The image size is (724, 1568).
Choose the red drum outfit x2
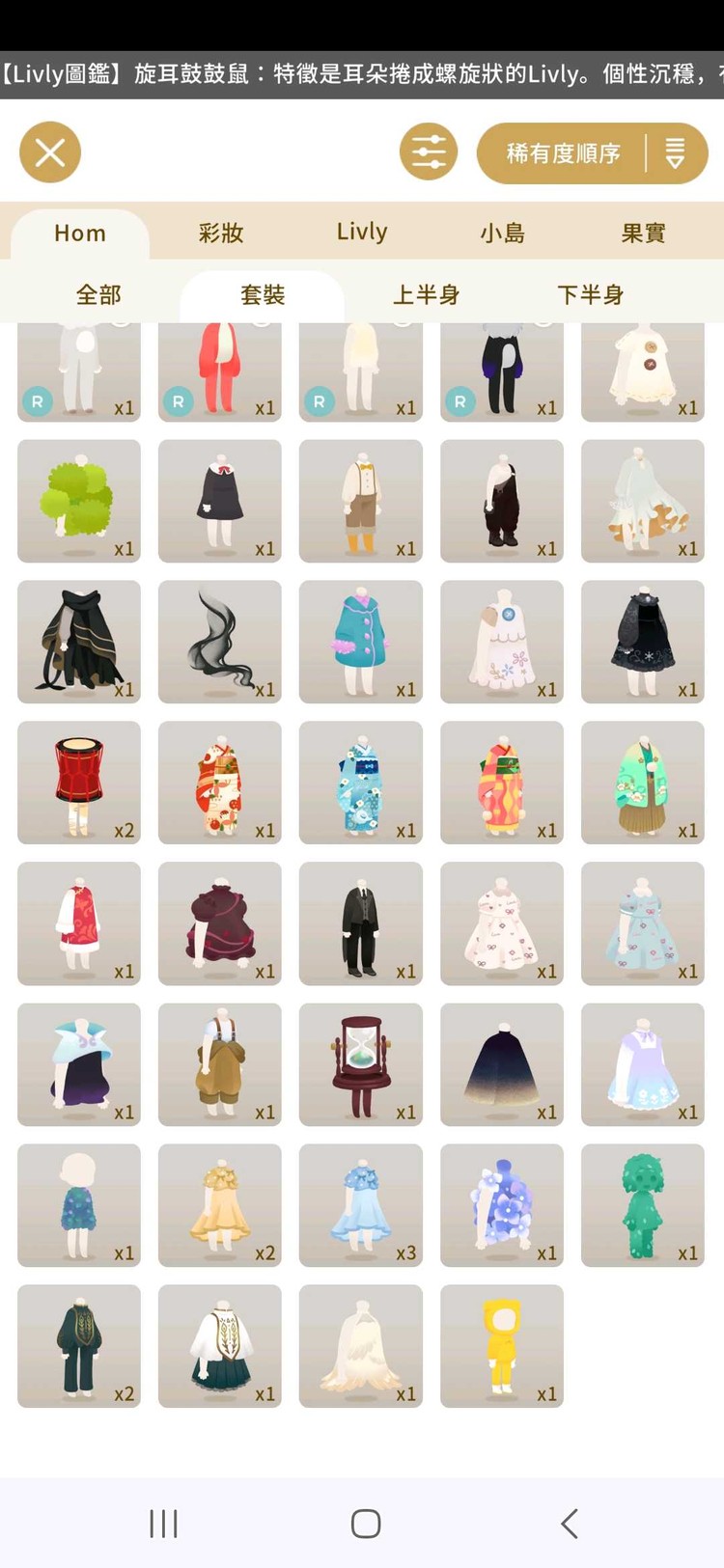pyautogui.click(x=79, y=783)
